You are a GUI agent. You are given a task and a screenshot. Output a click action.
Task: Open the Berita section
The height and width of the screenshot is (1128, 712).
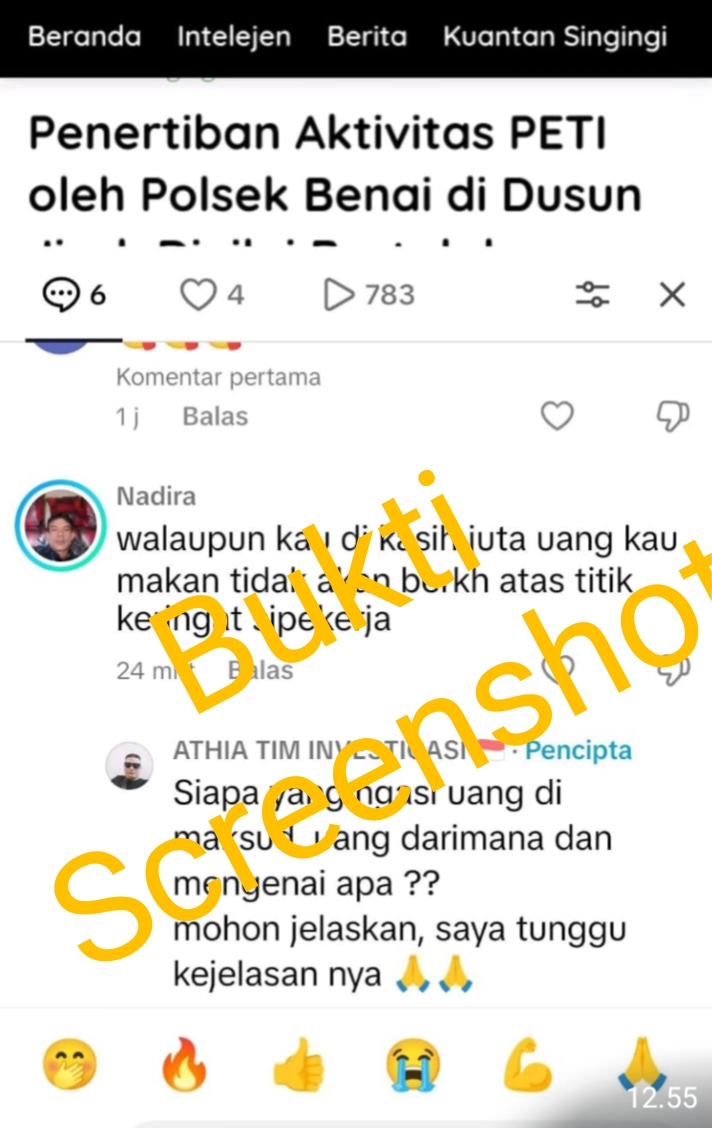367,38
